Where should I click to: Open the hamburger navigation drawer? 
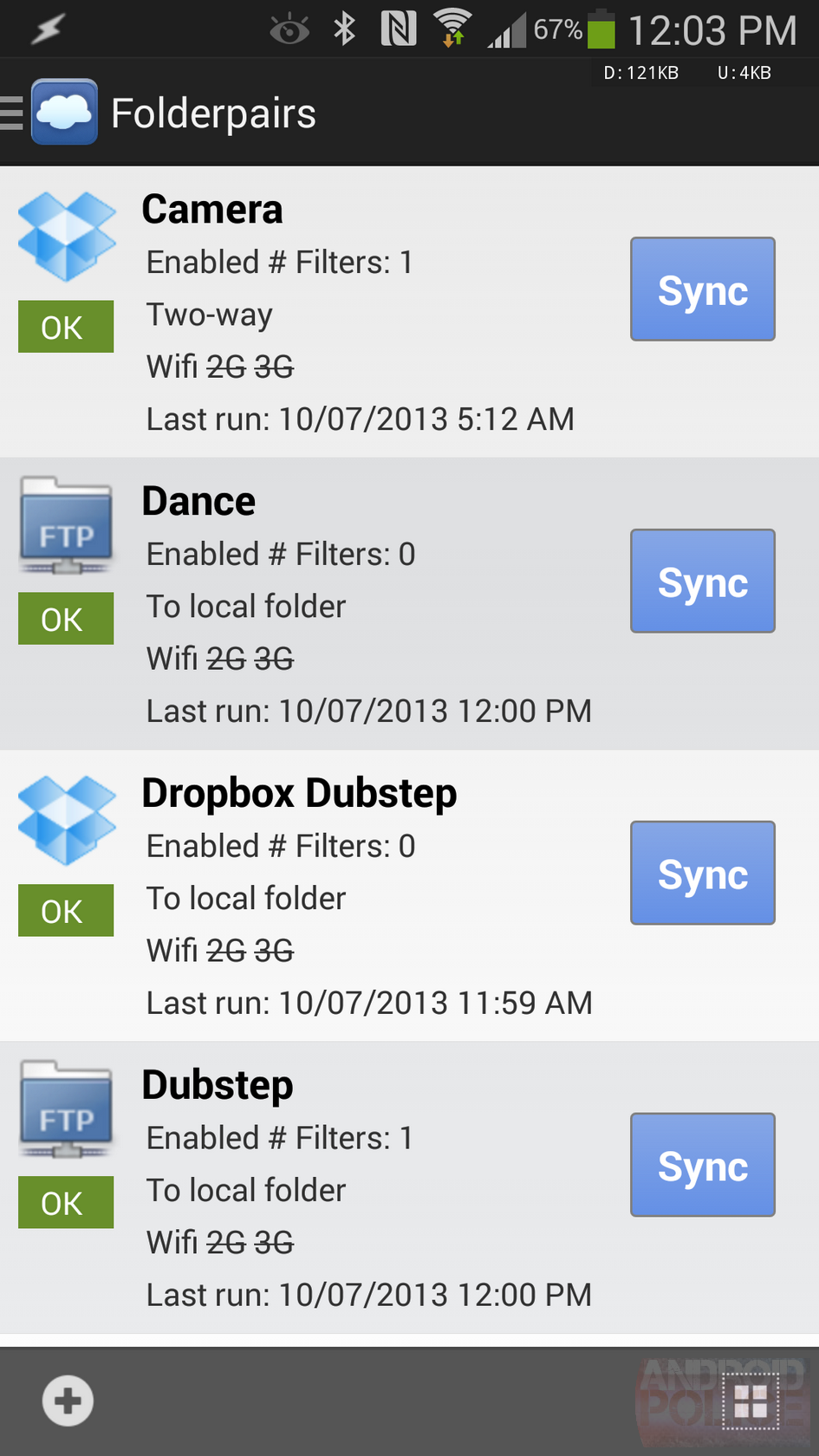coord(12,112)
